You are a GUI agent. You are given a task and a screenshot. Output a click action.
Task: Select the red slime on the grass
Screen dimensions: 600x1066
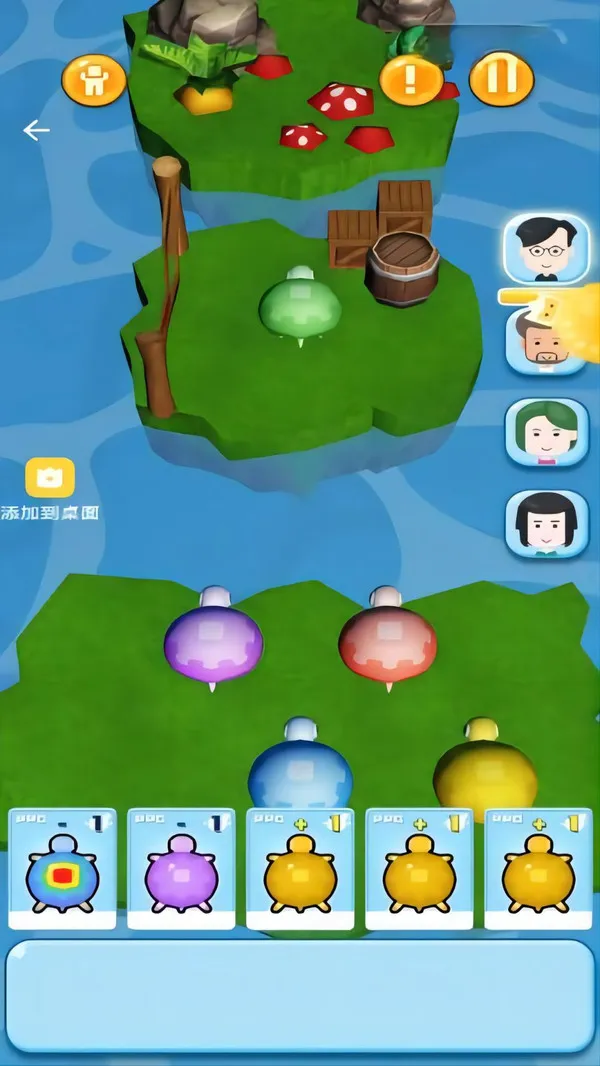point(388,639)
